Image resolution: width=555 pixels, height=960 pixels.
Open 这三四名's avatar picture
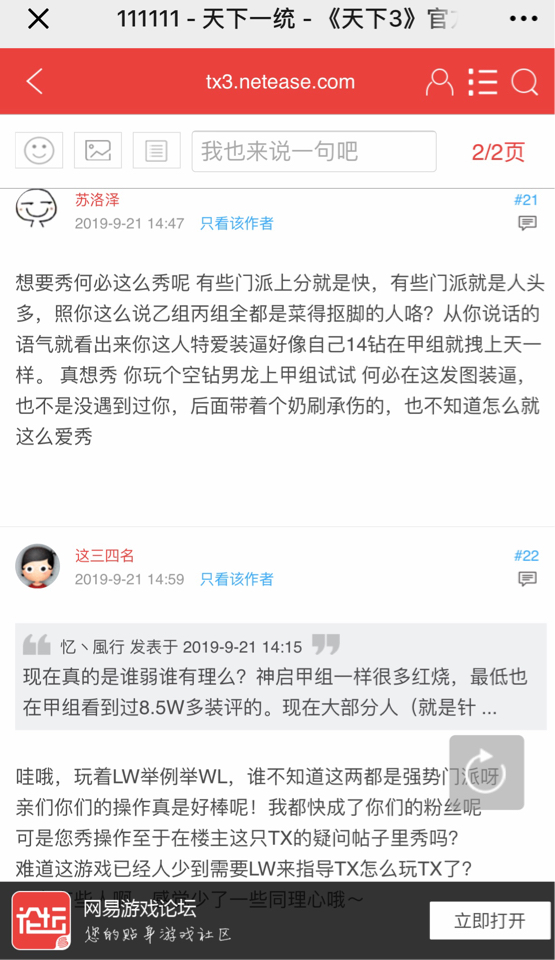point(37,566)
